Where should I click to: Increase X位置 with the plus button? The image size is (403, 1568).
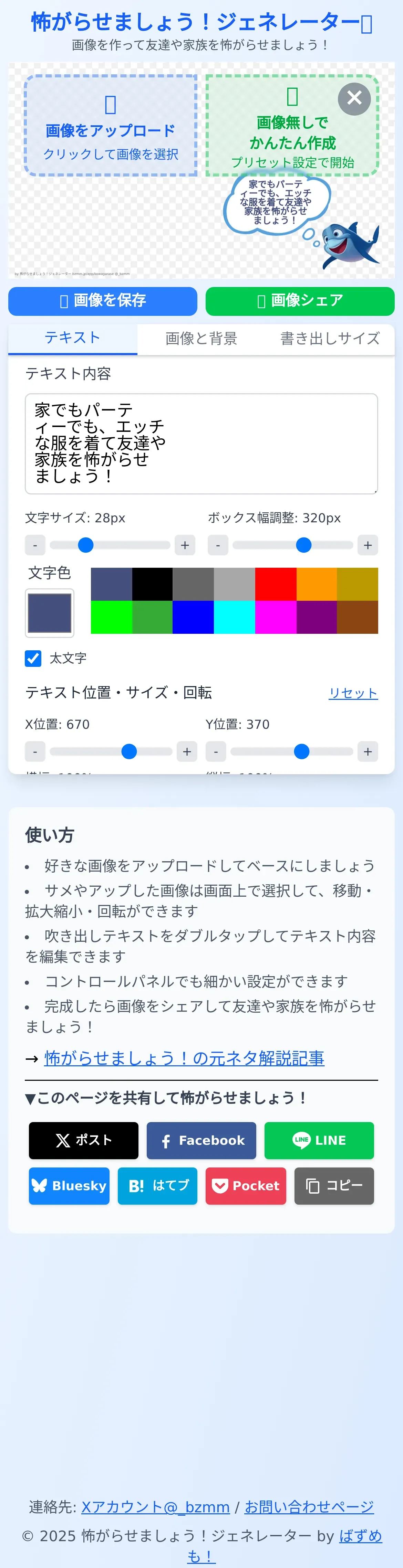pos(187,752)
